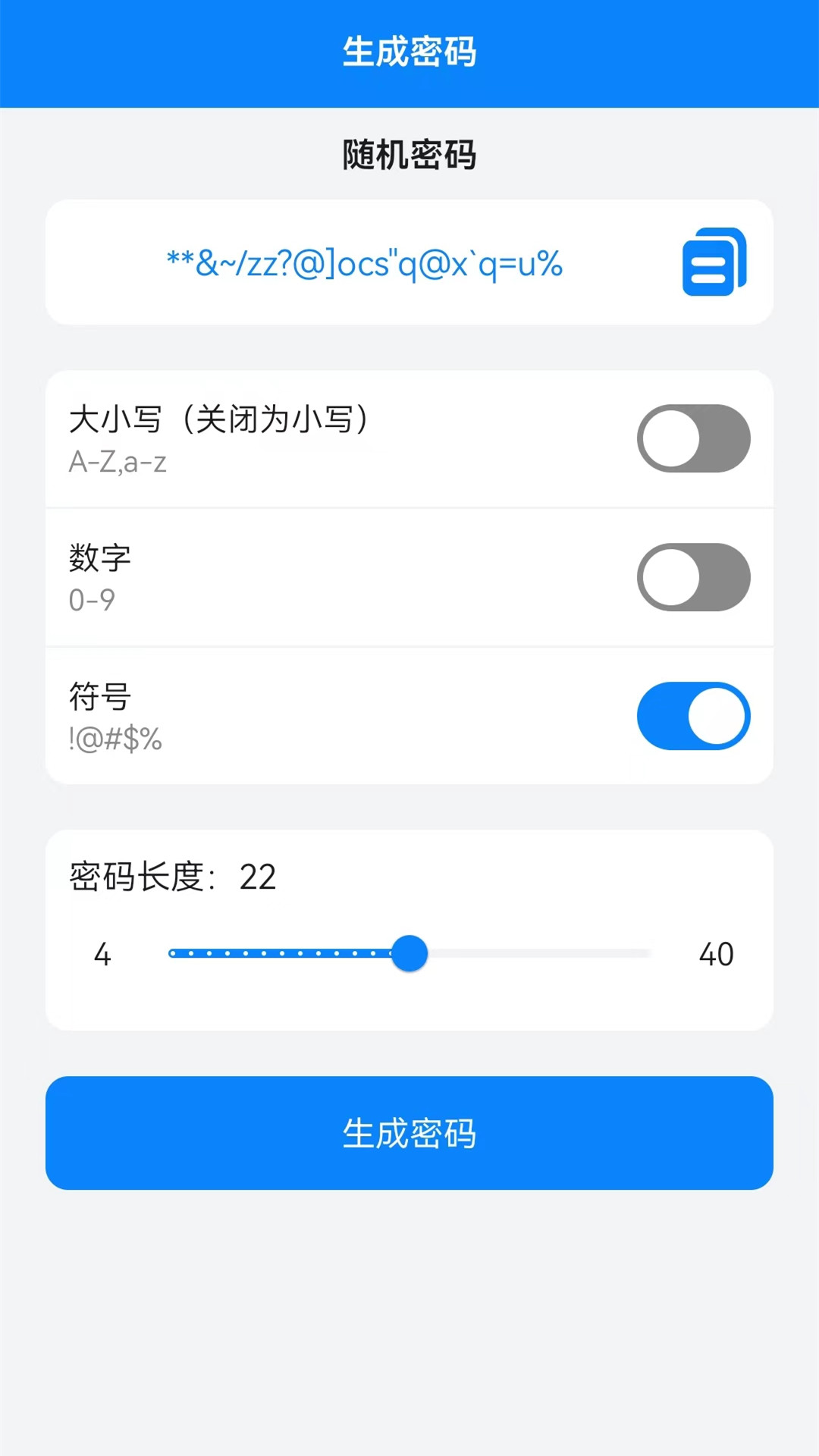This screenshot has width=819, height=1456.
Task: Generate a new random password
Action: click(x=409, y=1133)
